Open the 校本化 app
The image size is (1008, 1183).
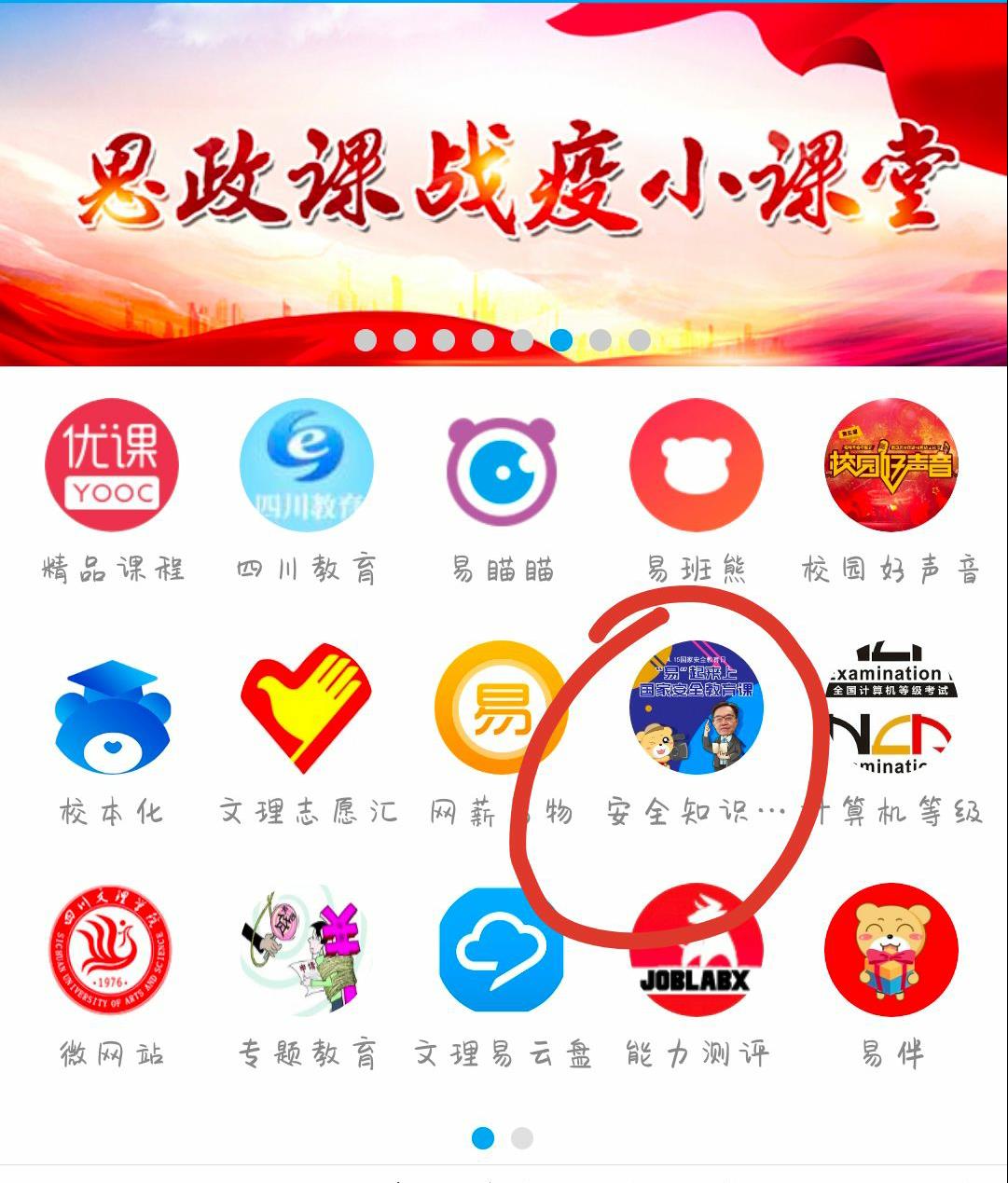point(112,708)
